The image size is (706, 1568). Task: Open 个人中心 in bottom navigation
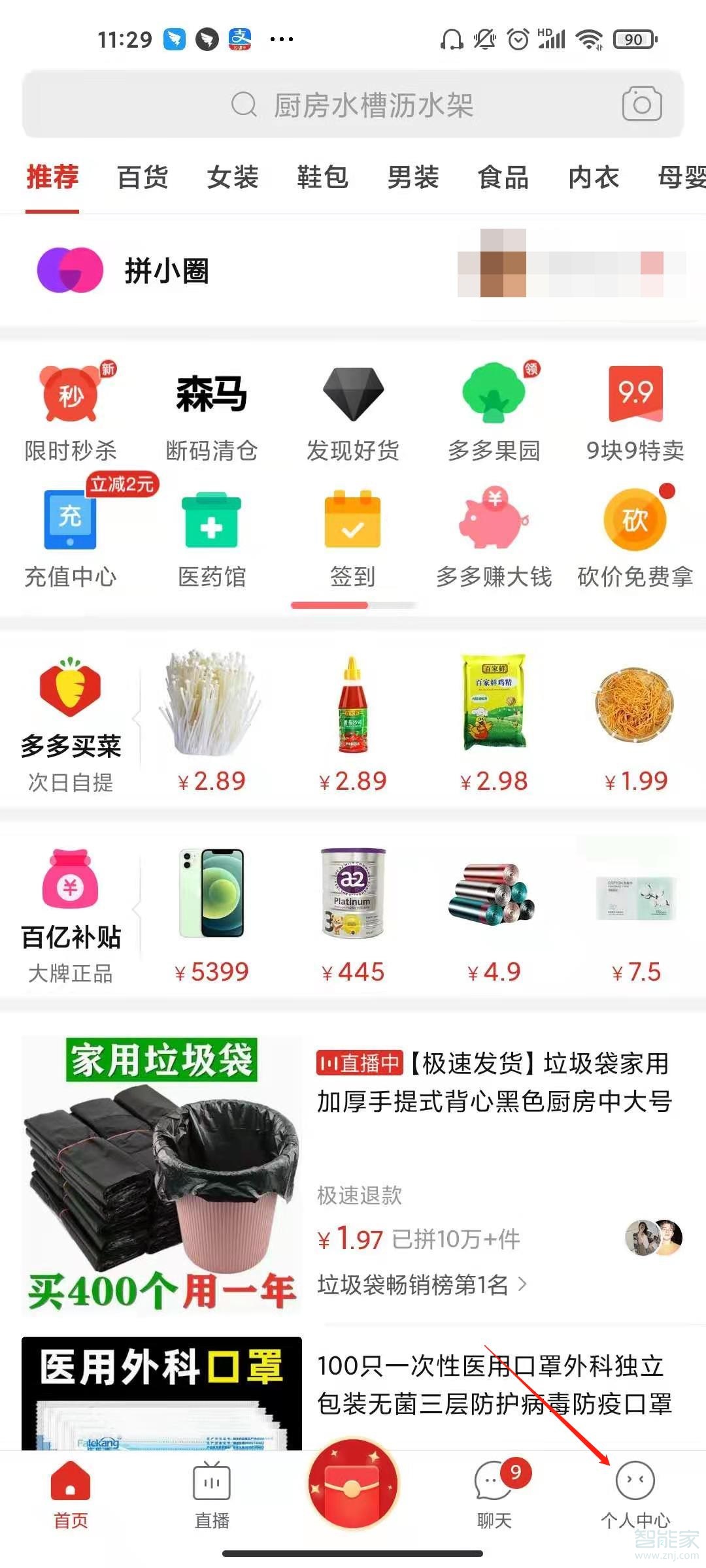tap(632, 1496)
